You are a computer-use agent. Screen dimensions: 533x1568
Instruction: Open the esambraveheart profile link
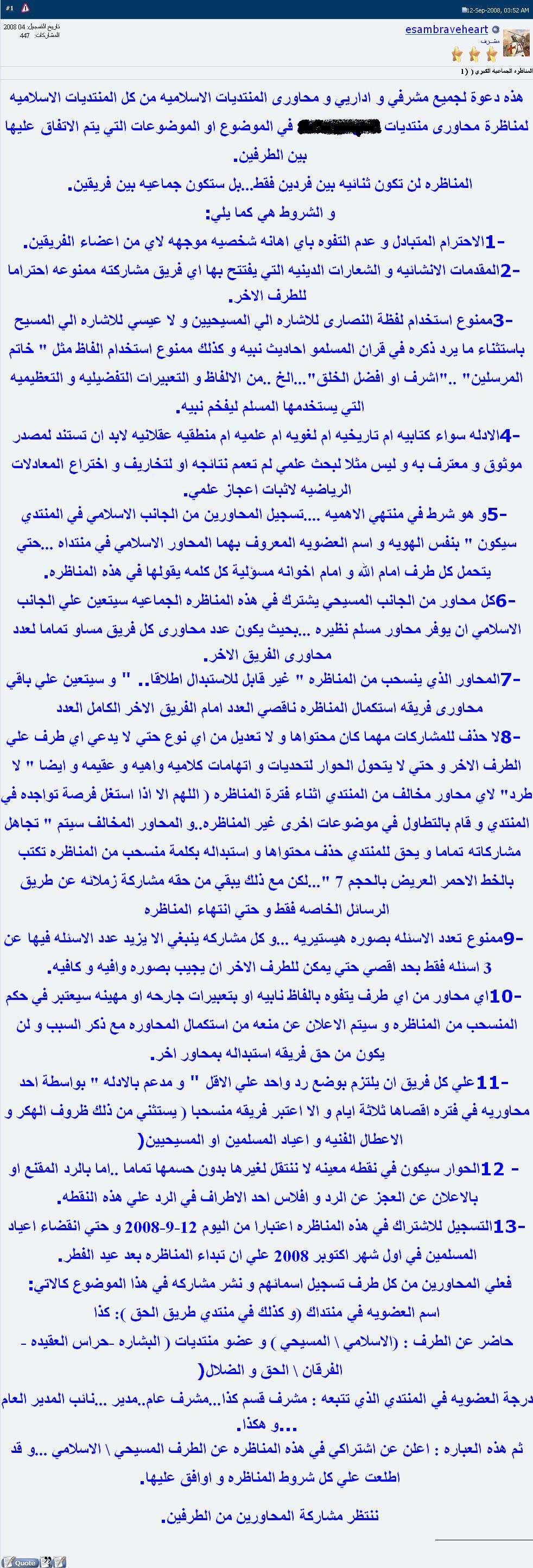click(x=446, y=30)
